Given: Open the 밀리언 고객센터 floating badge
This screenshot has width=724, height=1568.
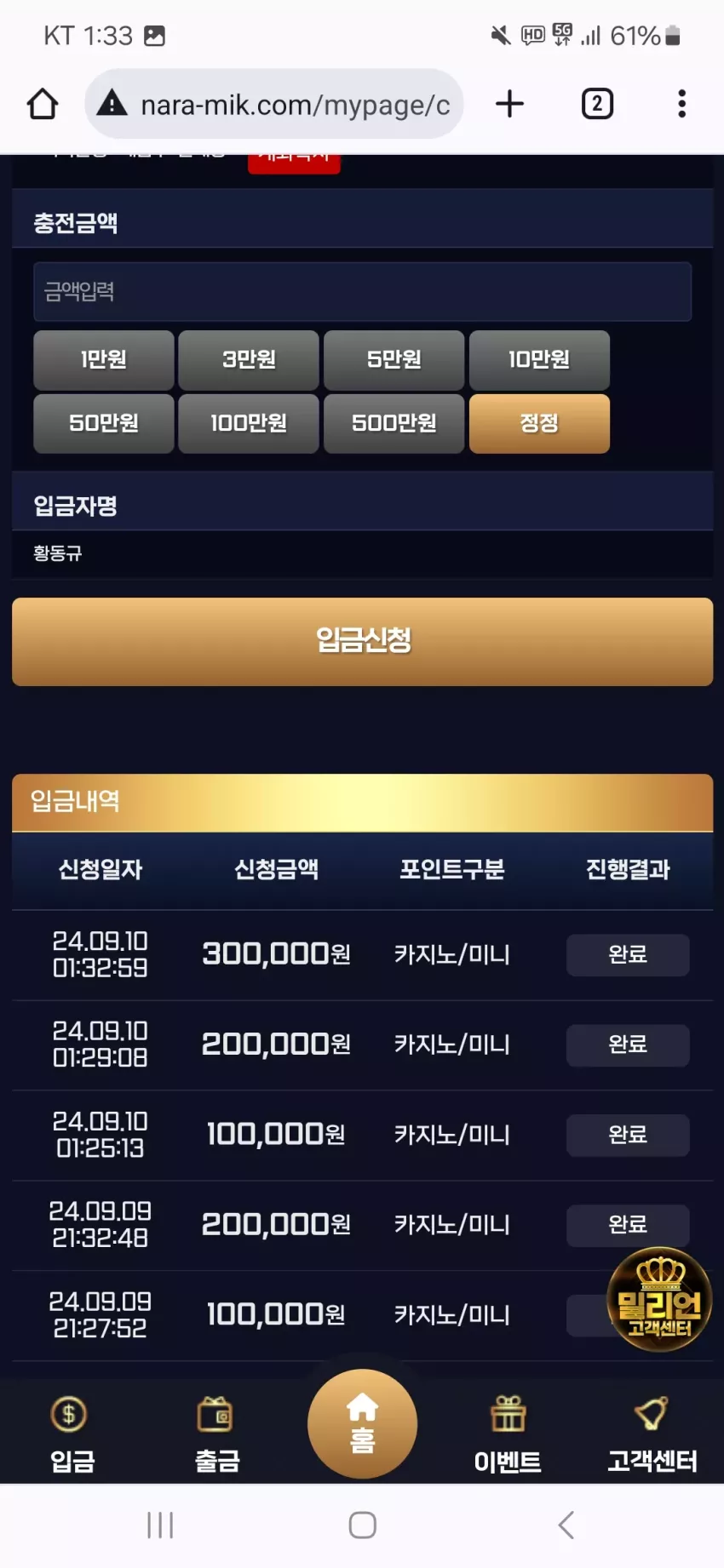Looking at the screenshot, I should tap(659, 1299).
